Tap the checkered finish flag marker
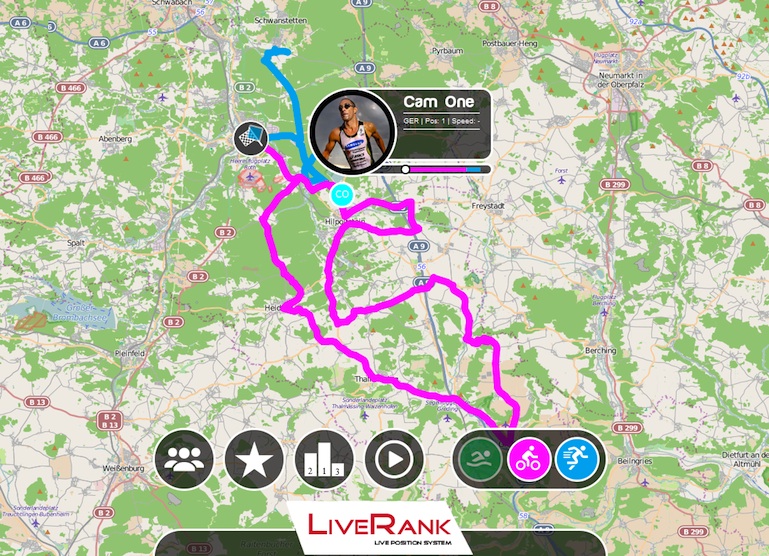 pos(251,138)
